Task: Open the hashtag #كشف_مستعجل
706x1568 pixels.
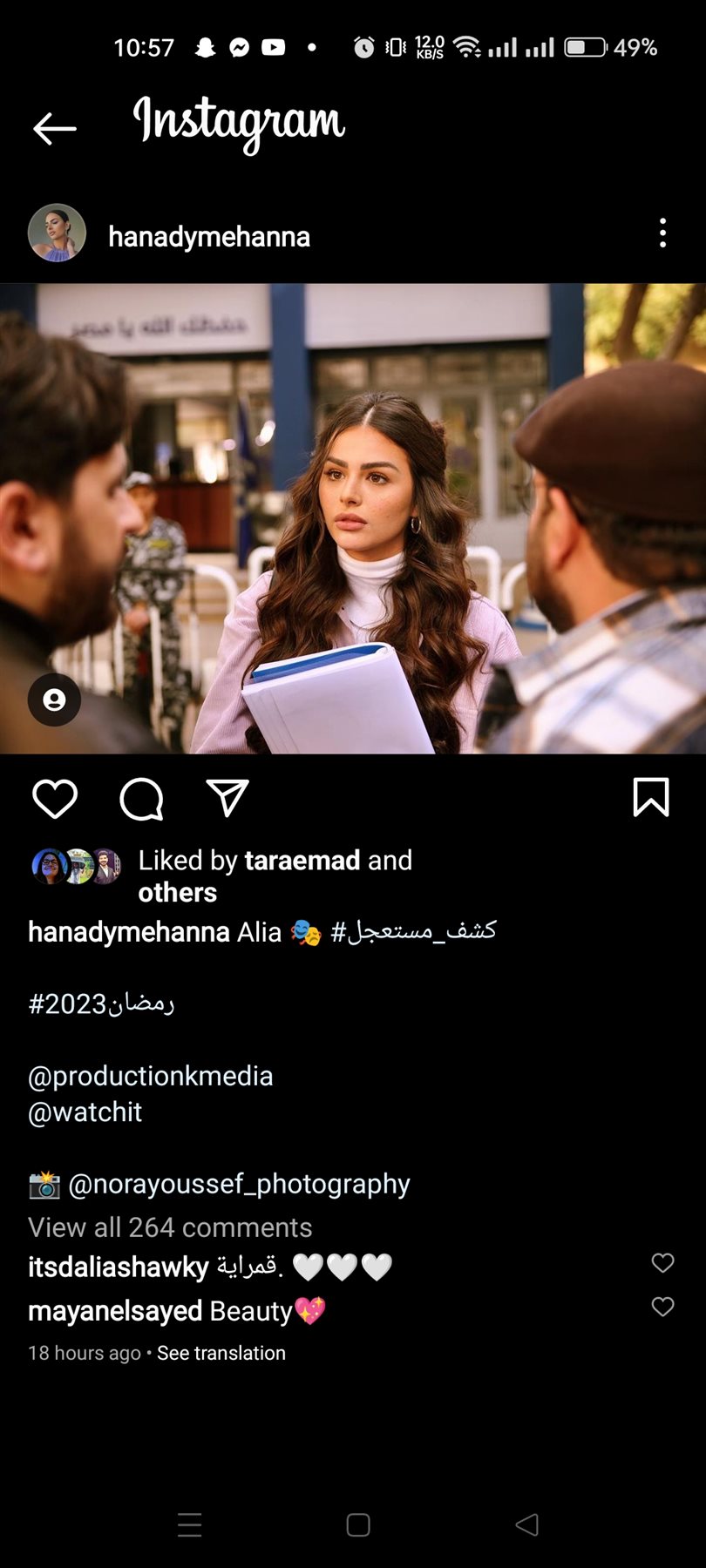Action: [413, 932]
